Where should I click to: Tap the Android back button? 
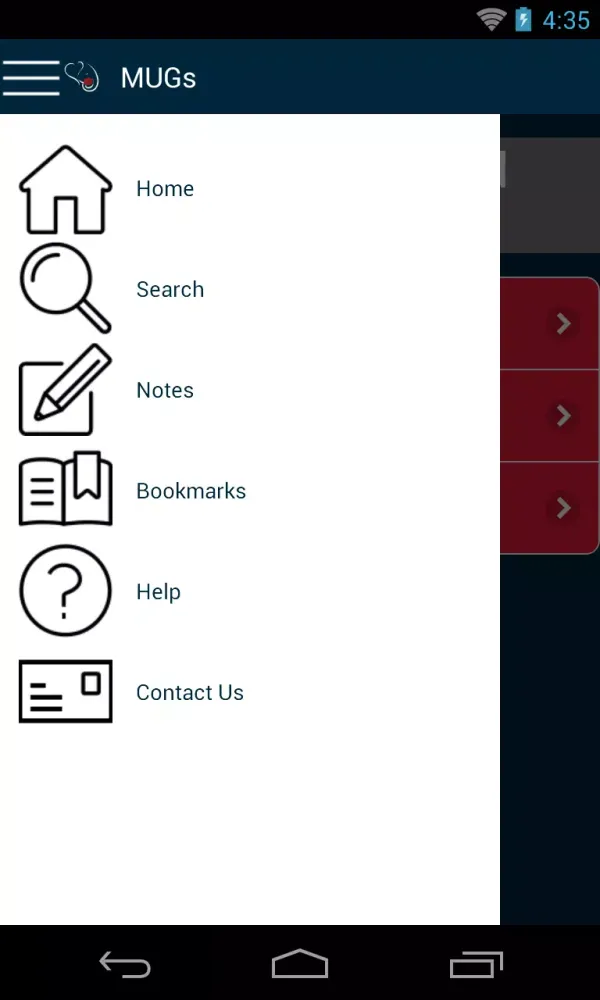(125, 964)
